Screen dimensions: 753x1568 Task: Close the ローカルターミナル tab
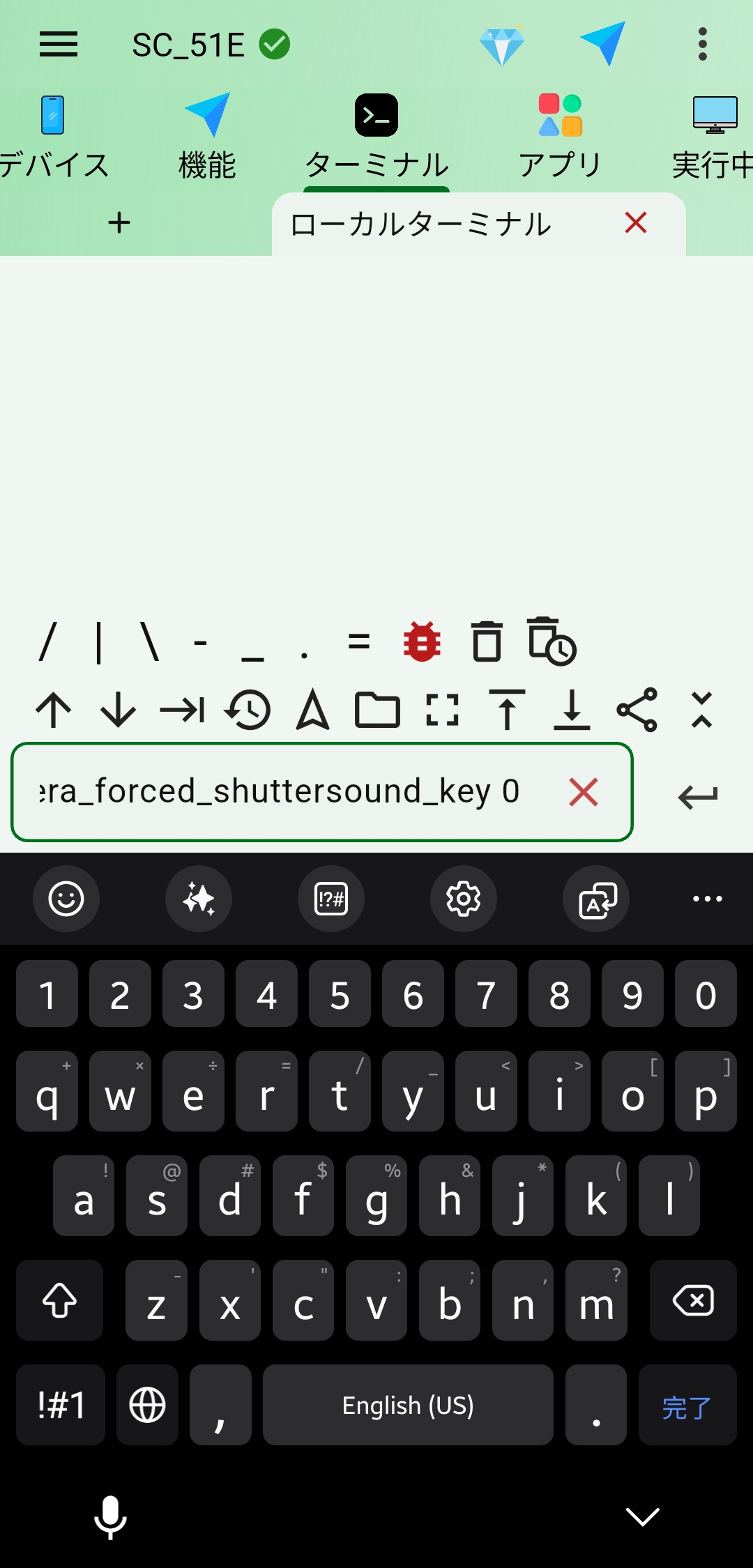pos(636,223)
